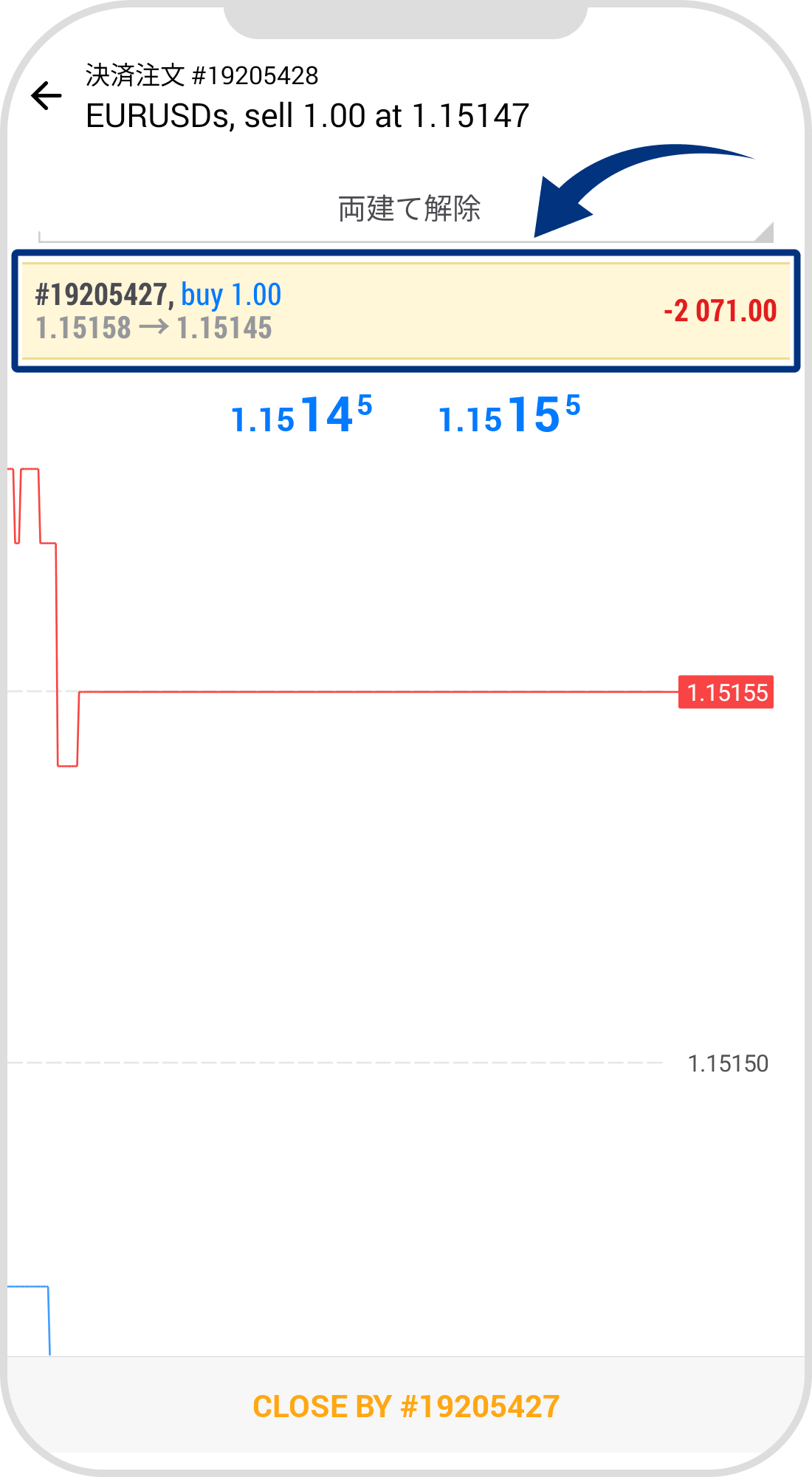The width and height of the screenshot is (812, 1477).
Task: Tap CLOSE BY #19205427 button
Action: [406, 1407]
